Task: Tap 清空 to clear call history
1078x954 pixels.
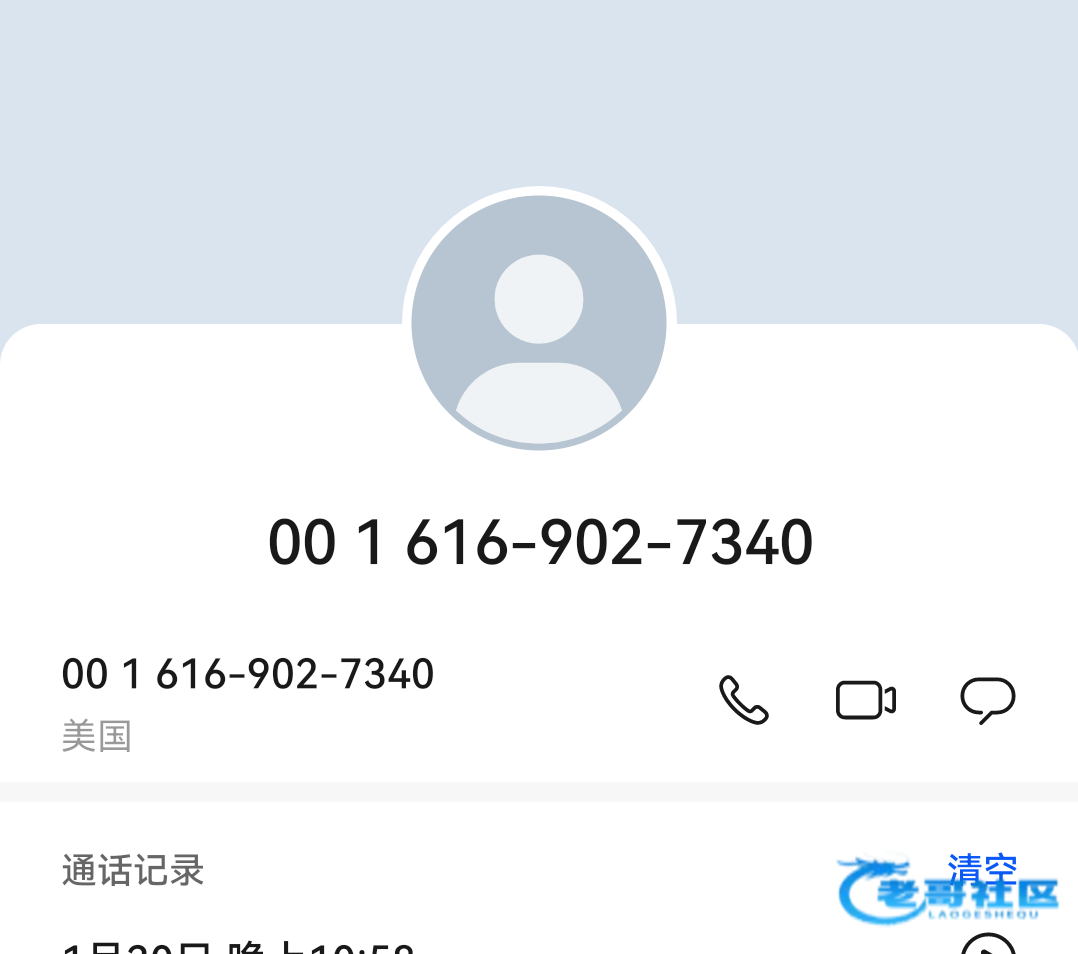Action: pyautogui.click(x=982, y=868)
